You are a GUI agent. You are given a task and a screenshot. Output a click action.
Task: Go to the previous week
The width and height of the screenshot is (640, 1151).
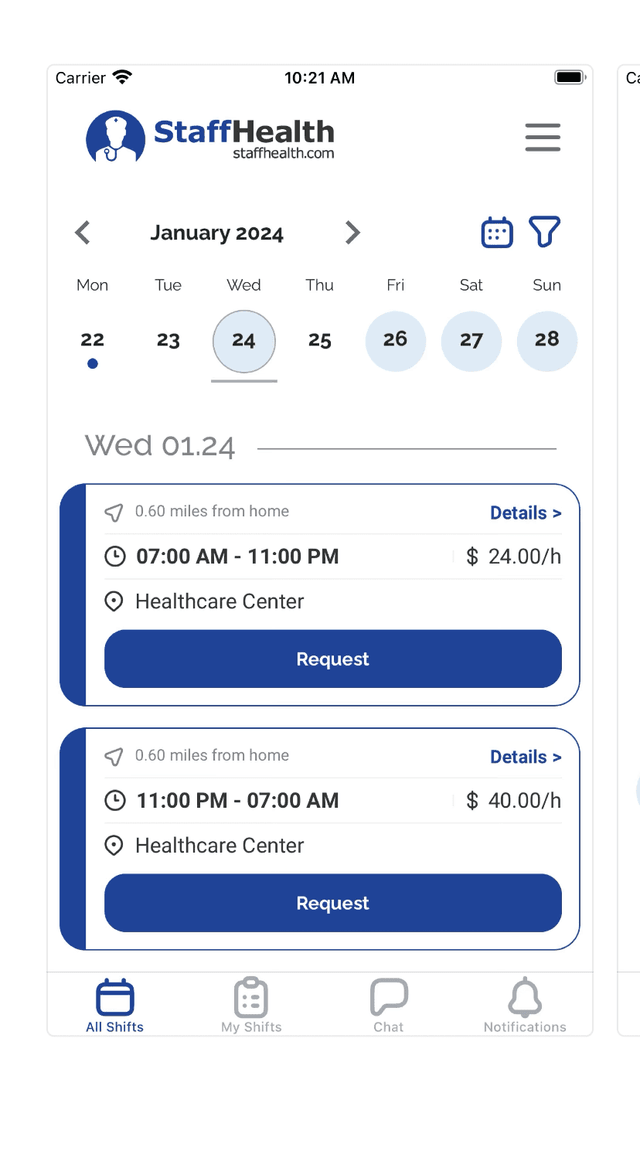[x=83, y=233]
